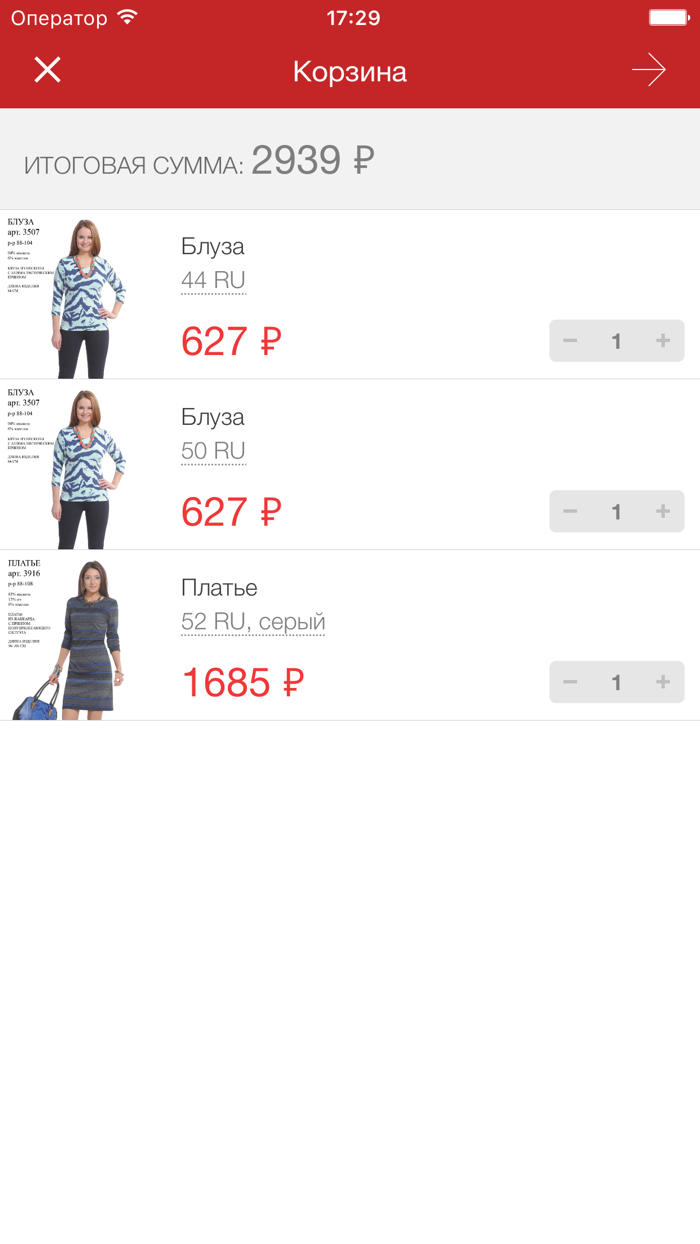Decrease quantity of the 44 RU blouse
The height and width of the screenshot is (1244, 700).
point(570,341)
